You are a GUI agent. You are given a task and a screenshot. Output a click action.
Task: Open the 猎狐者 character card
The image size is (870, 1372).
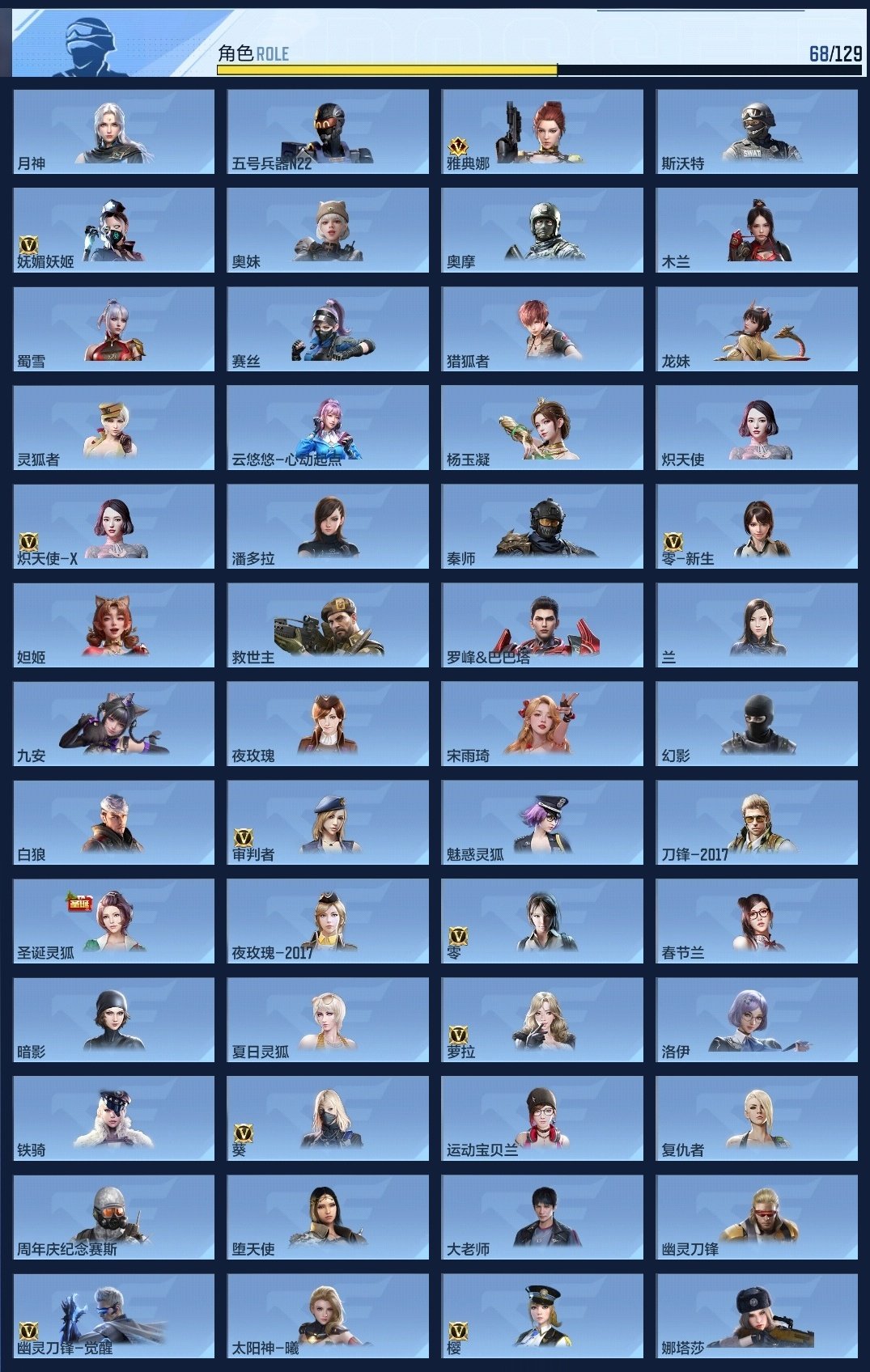[542, 329]
